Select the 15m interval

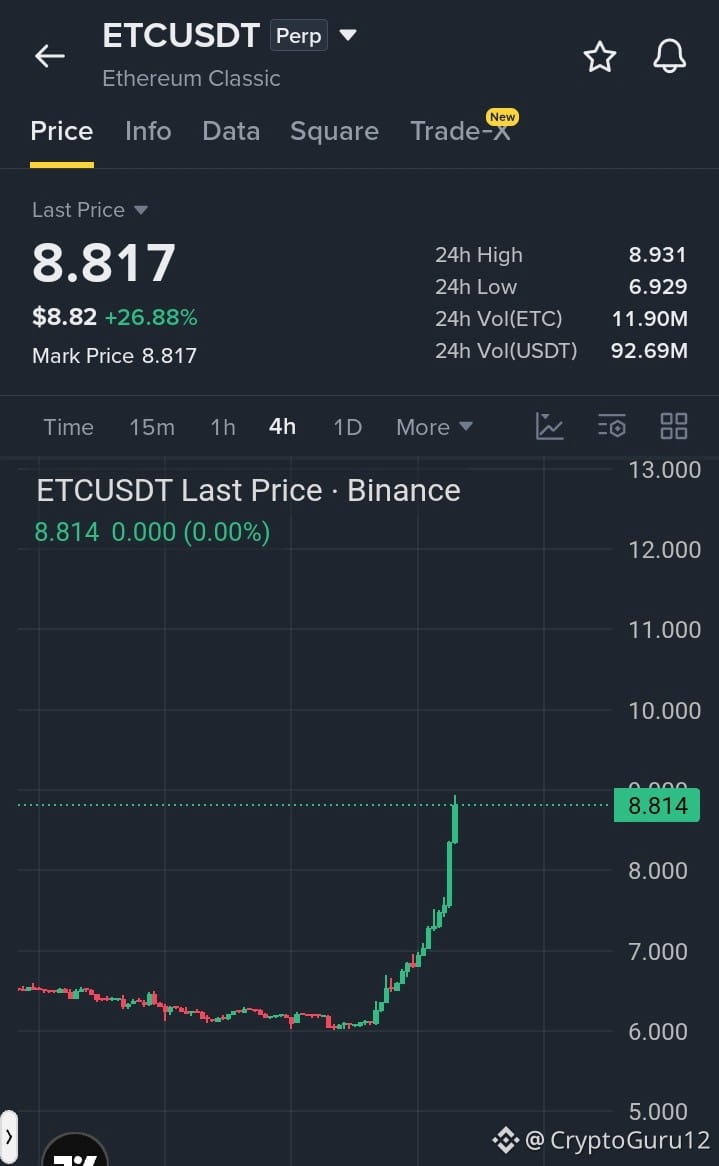[x=152, y=427]
